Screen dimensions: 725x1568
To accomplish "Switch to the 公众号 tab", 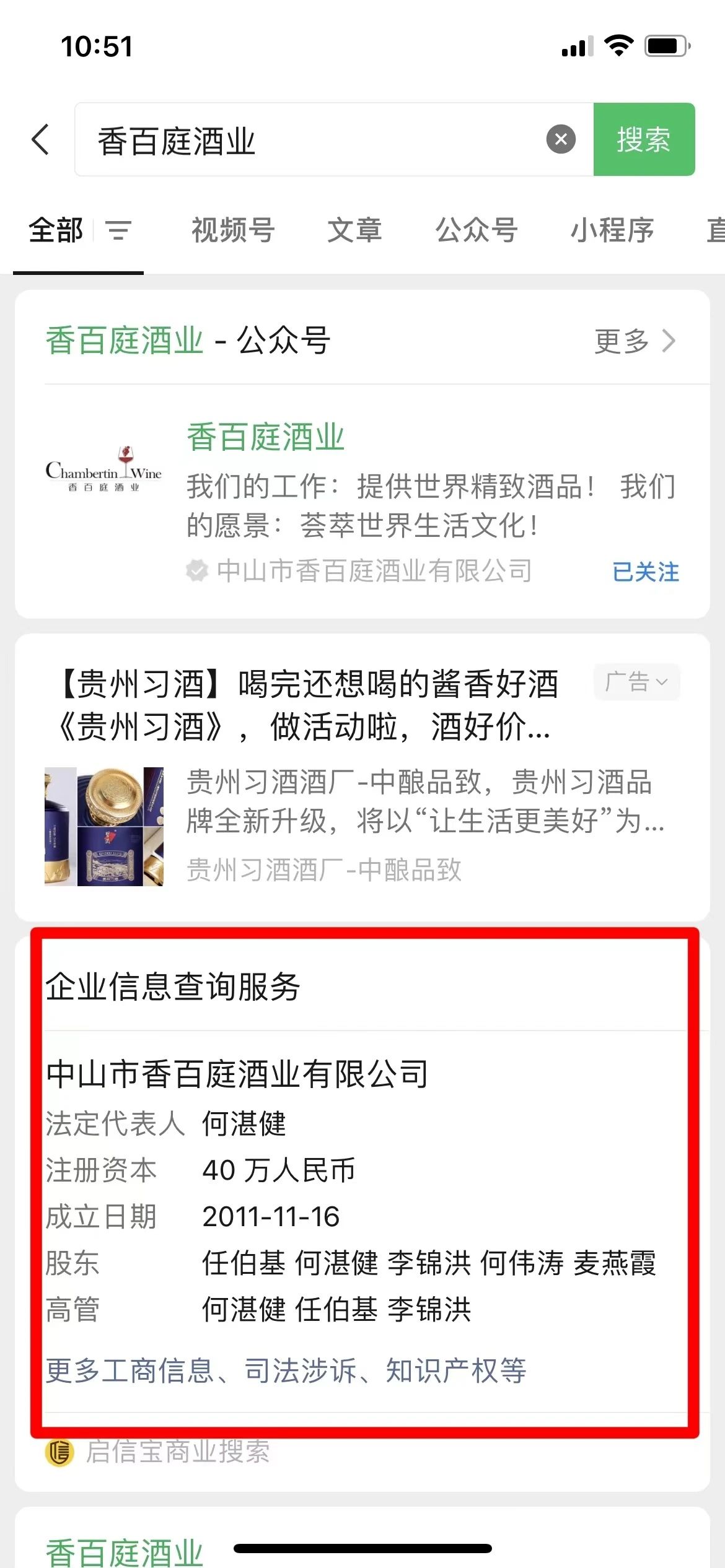I will coord(477,230).
